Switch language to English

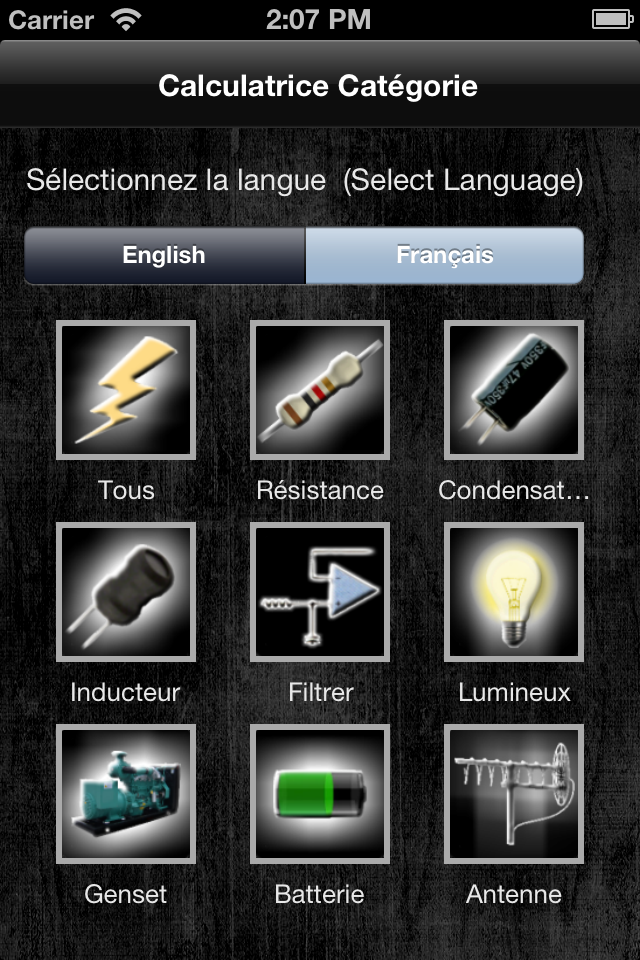coord(165,255)
